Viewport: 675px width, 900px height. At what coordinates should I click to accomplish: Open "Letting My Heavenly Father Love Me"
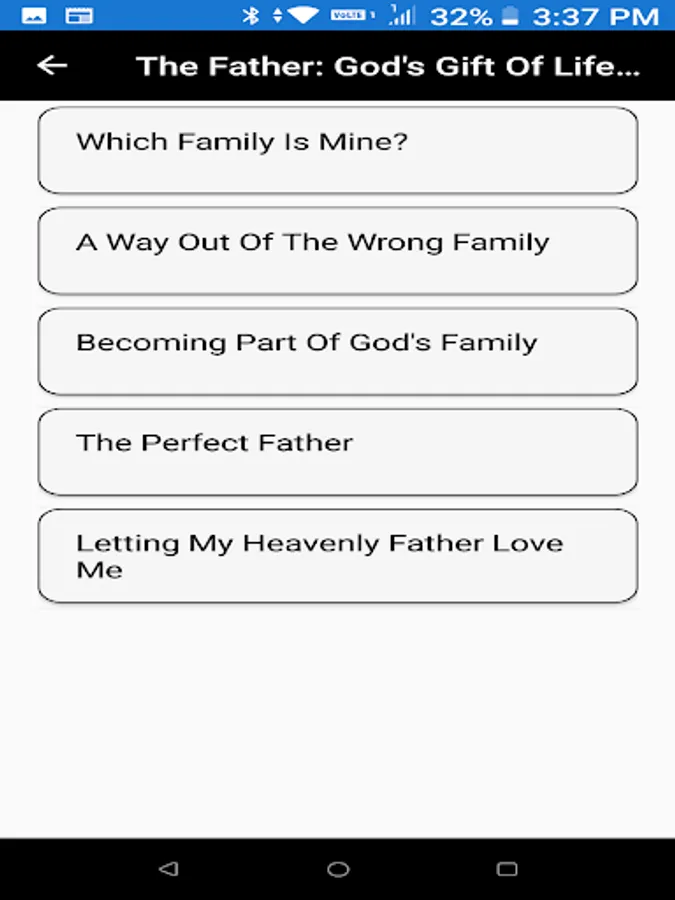pyautogui.click(x=337, y=556)
